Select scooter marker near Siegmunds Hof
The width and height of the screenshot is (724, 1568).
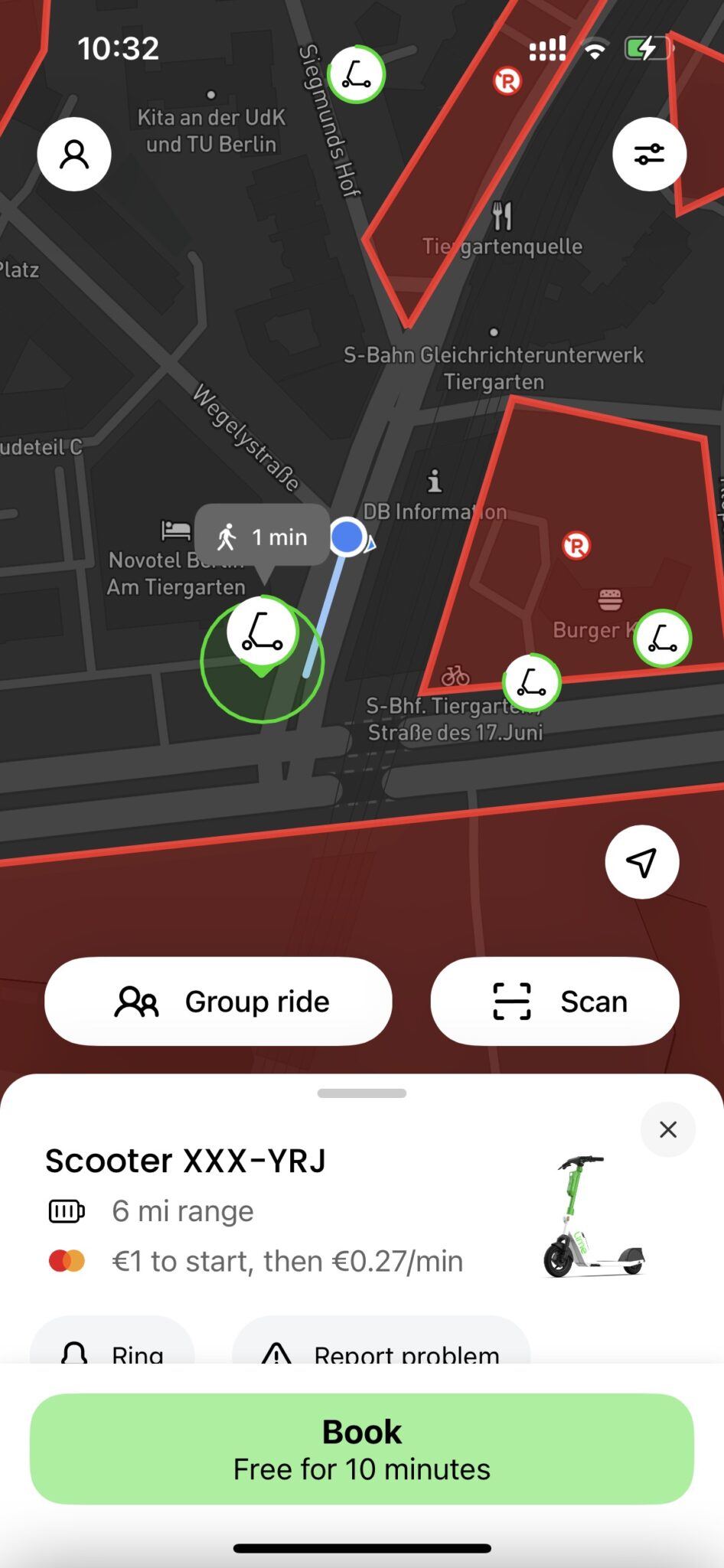[356, 75]
